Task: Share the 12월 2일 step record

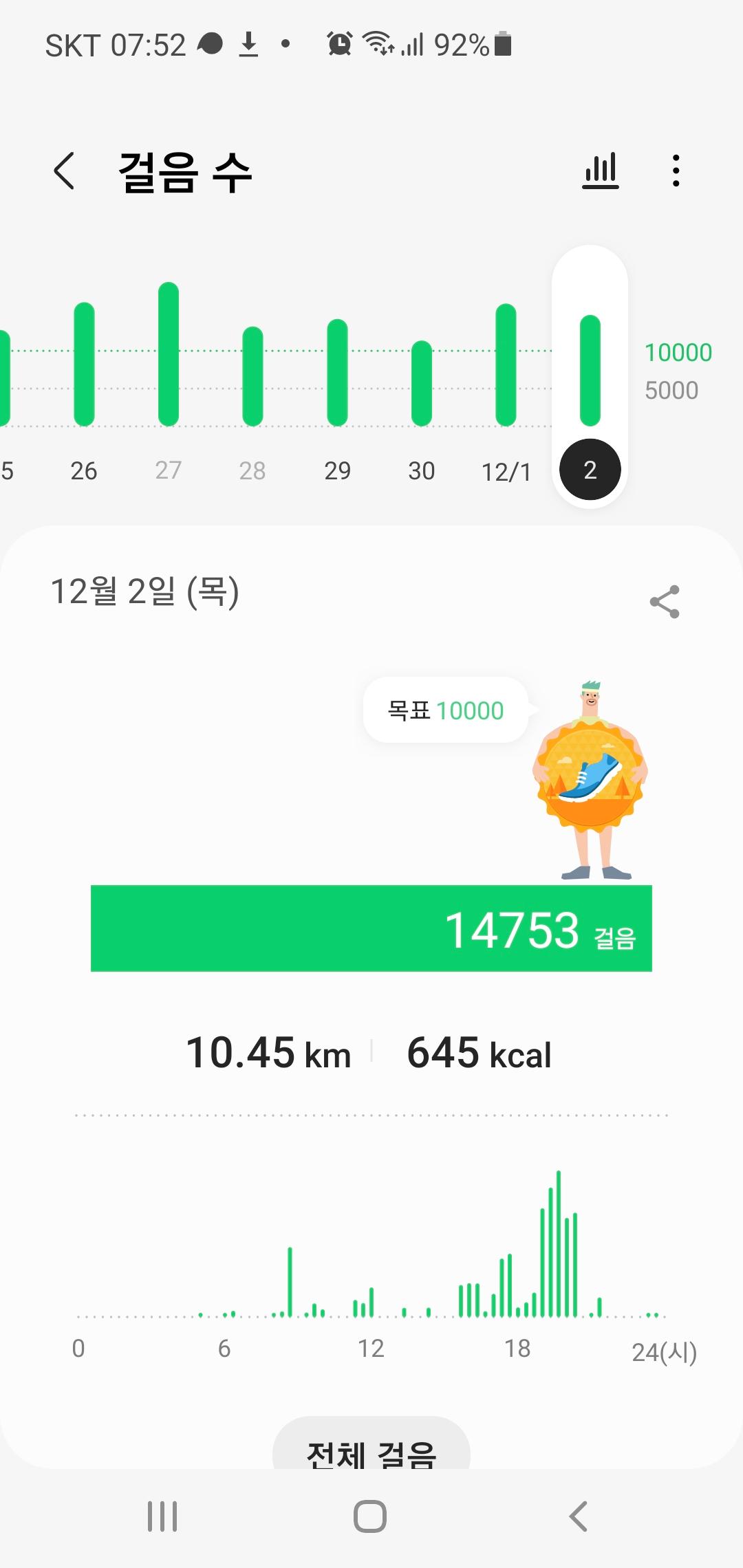Action: pyautogui.click(x=665, y=602)
